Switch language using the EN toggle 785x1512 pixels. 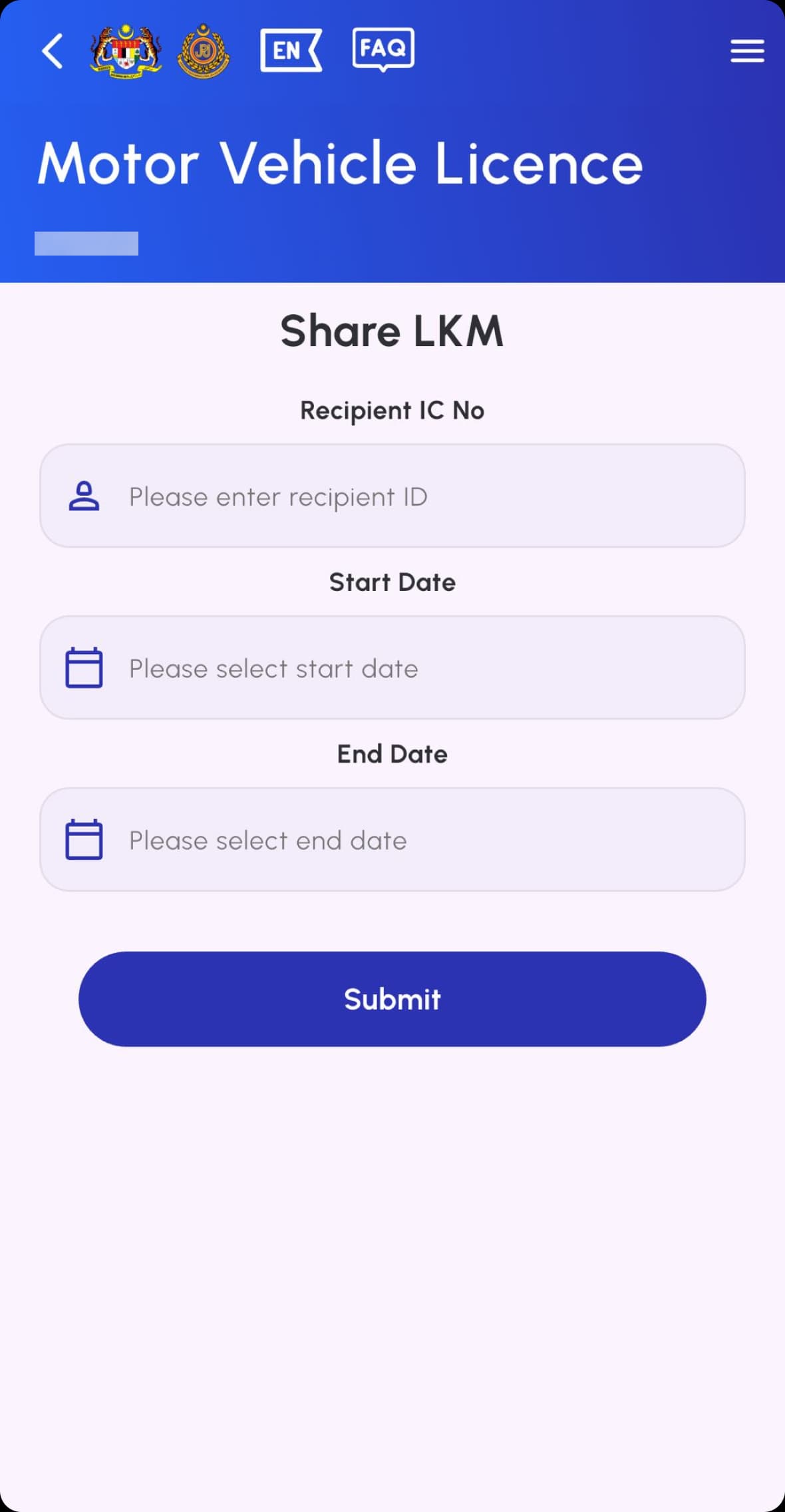(290, 49)
